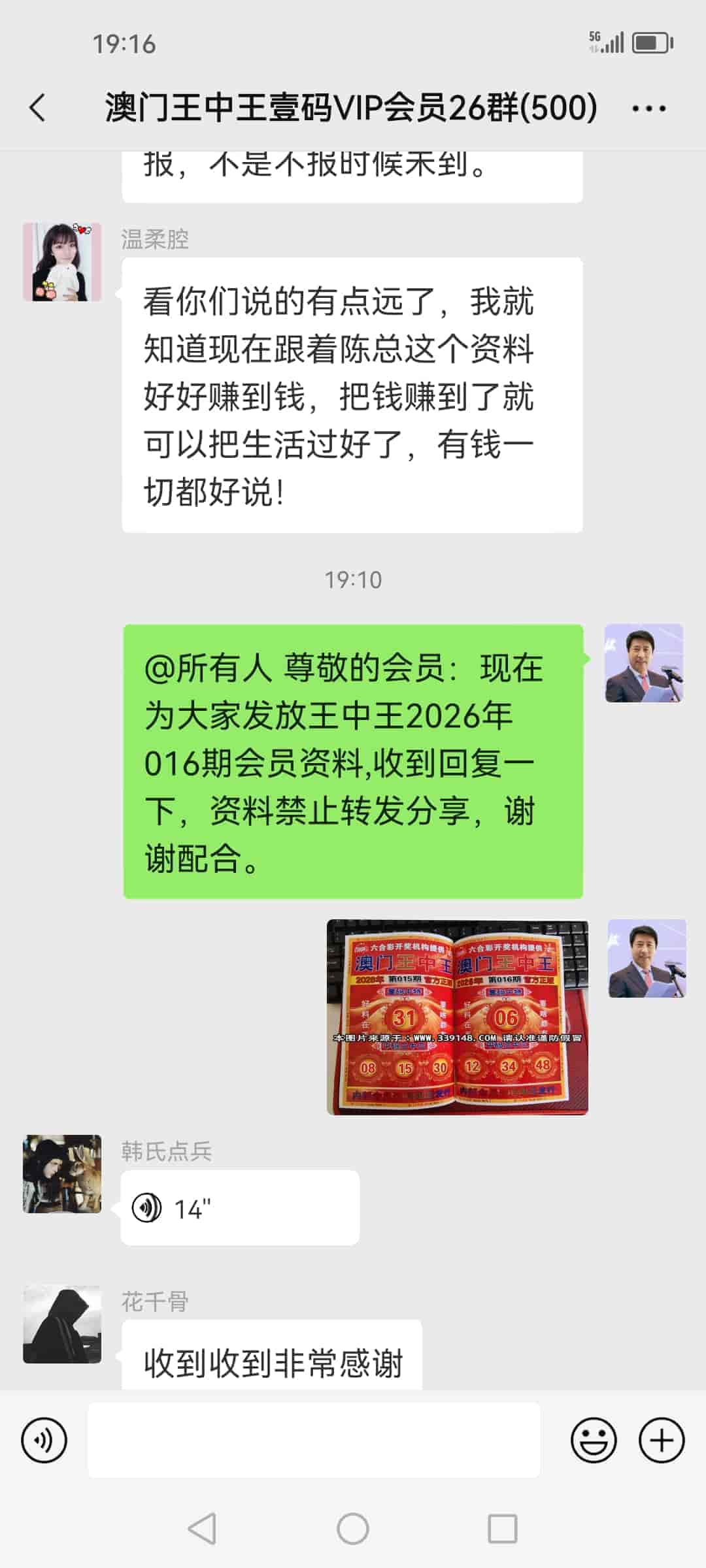The width and height of the screenshot is (706, 1568).
Task: Focus the message text field
Action: [314, 1440]
